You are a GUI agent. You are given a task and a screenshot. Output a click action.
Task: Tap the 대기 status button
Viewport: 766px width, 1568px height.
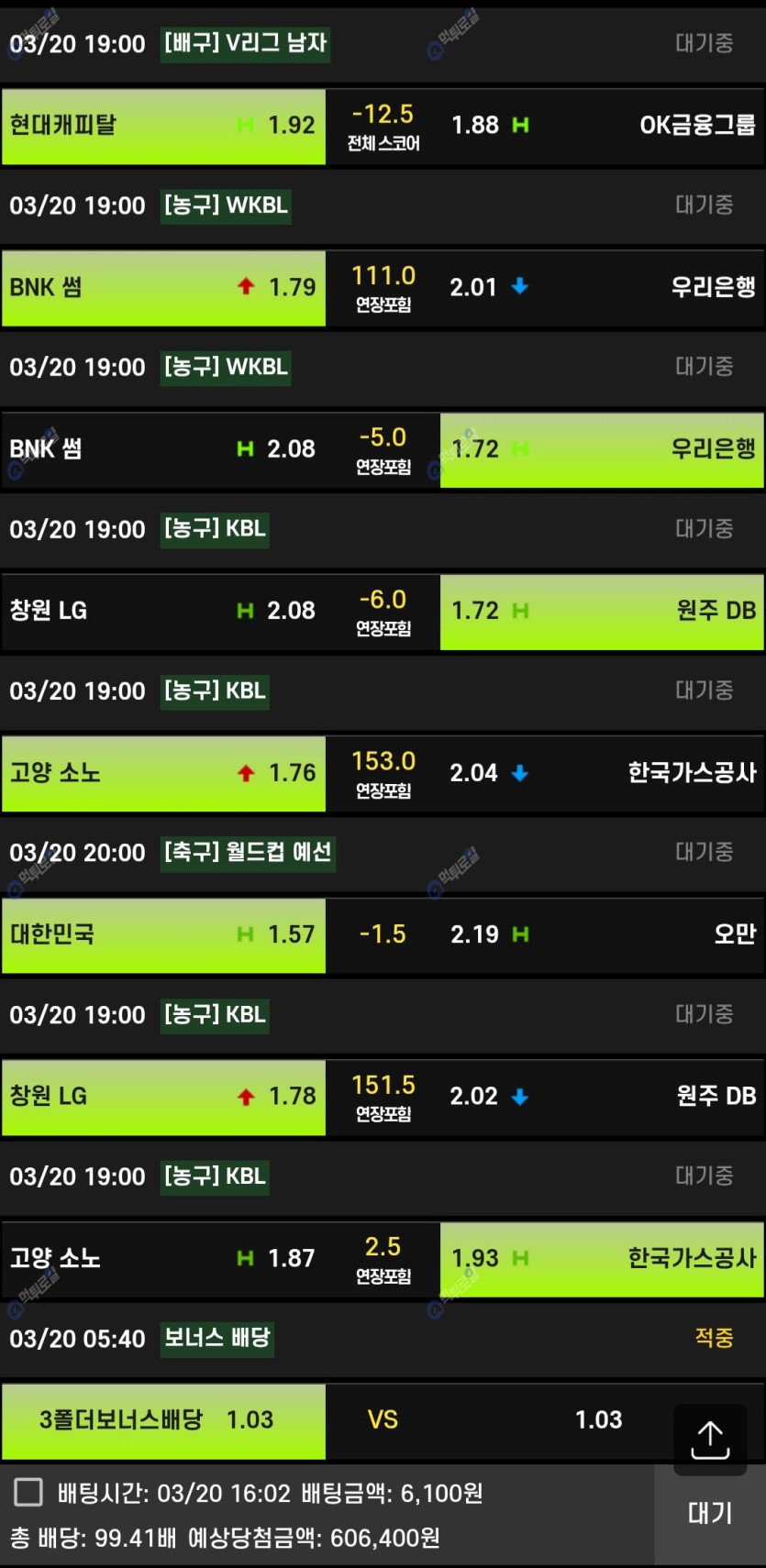coord(710,1513)
